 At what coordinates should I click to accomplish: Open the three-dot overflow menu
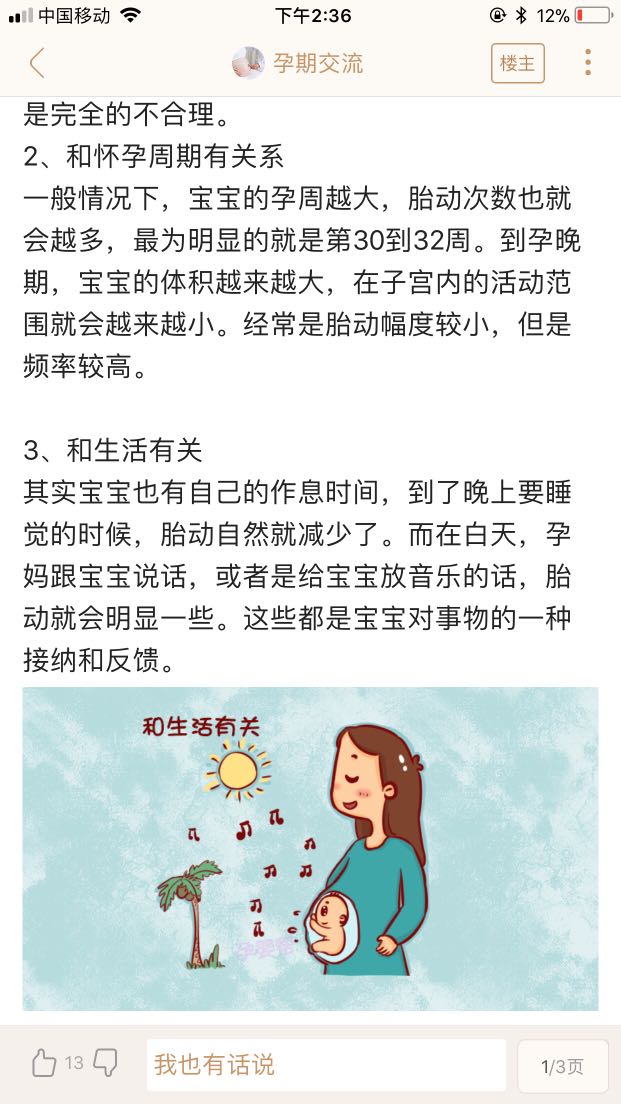coord(587,63)
